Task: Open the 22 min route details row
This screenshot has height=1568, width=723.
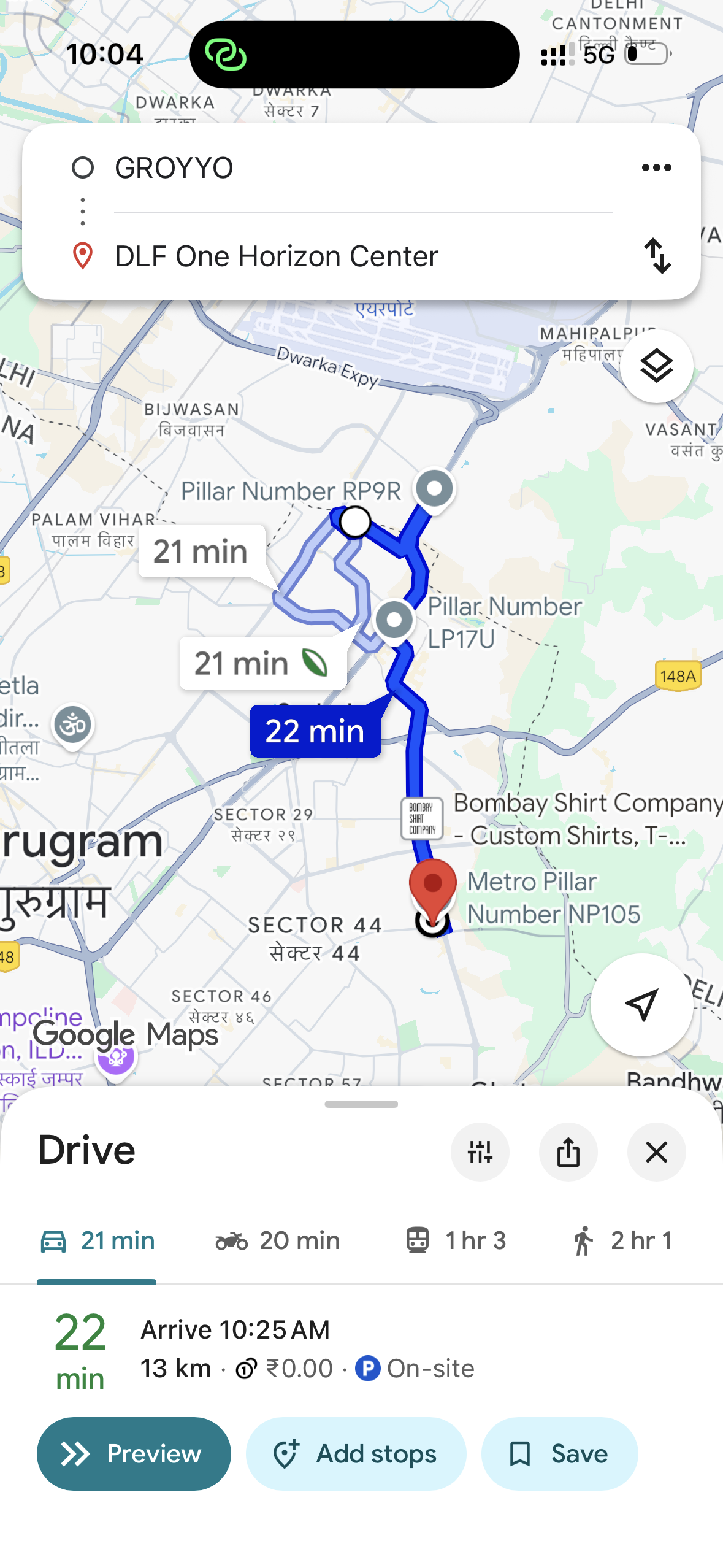Action: pos(307,1350)
